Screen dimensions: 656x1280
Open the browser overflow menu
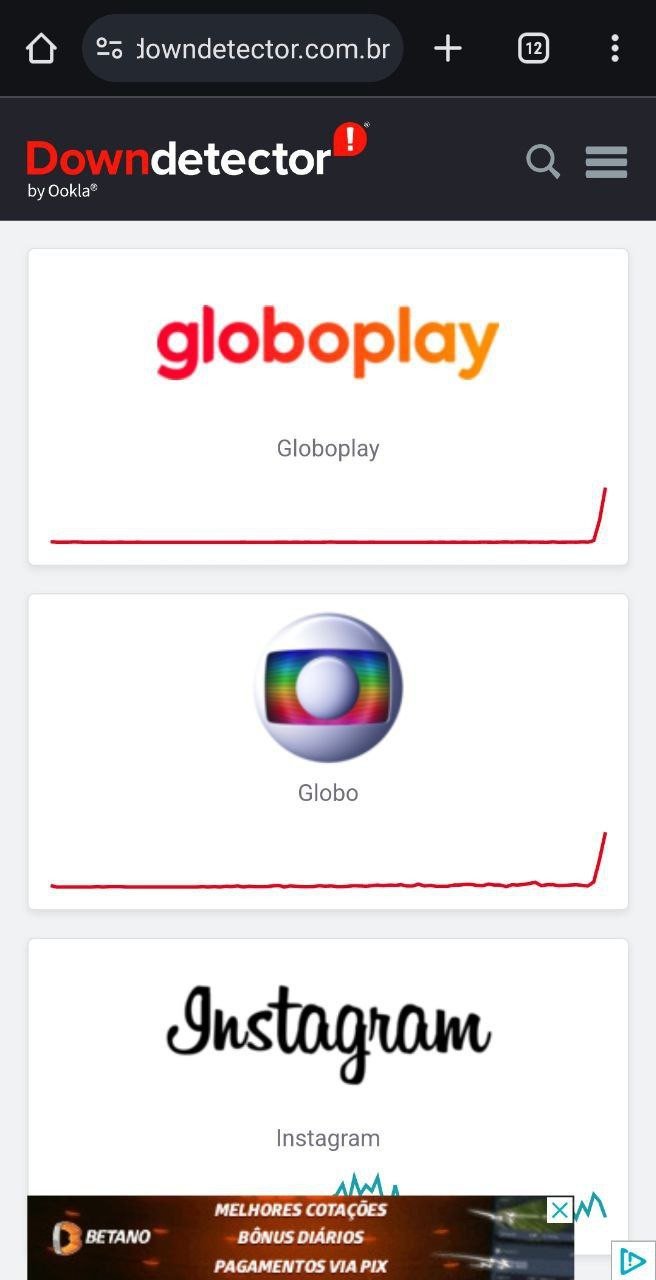click(x=614, y=48)
